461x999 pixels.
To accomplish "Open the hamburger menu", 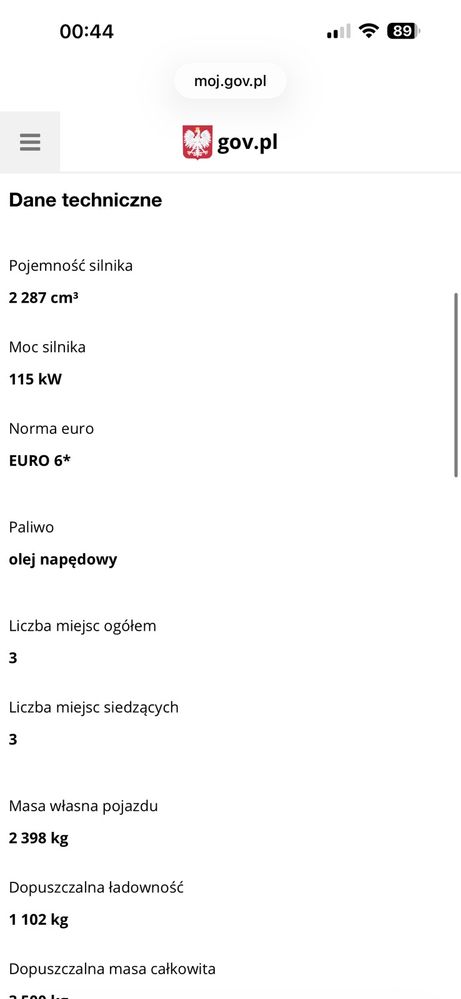I will [30, 141].
